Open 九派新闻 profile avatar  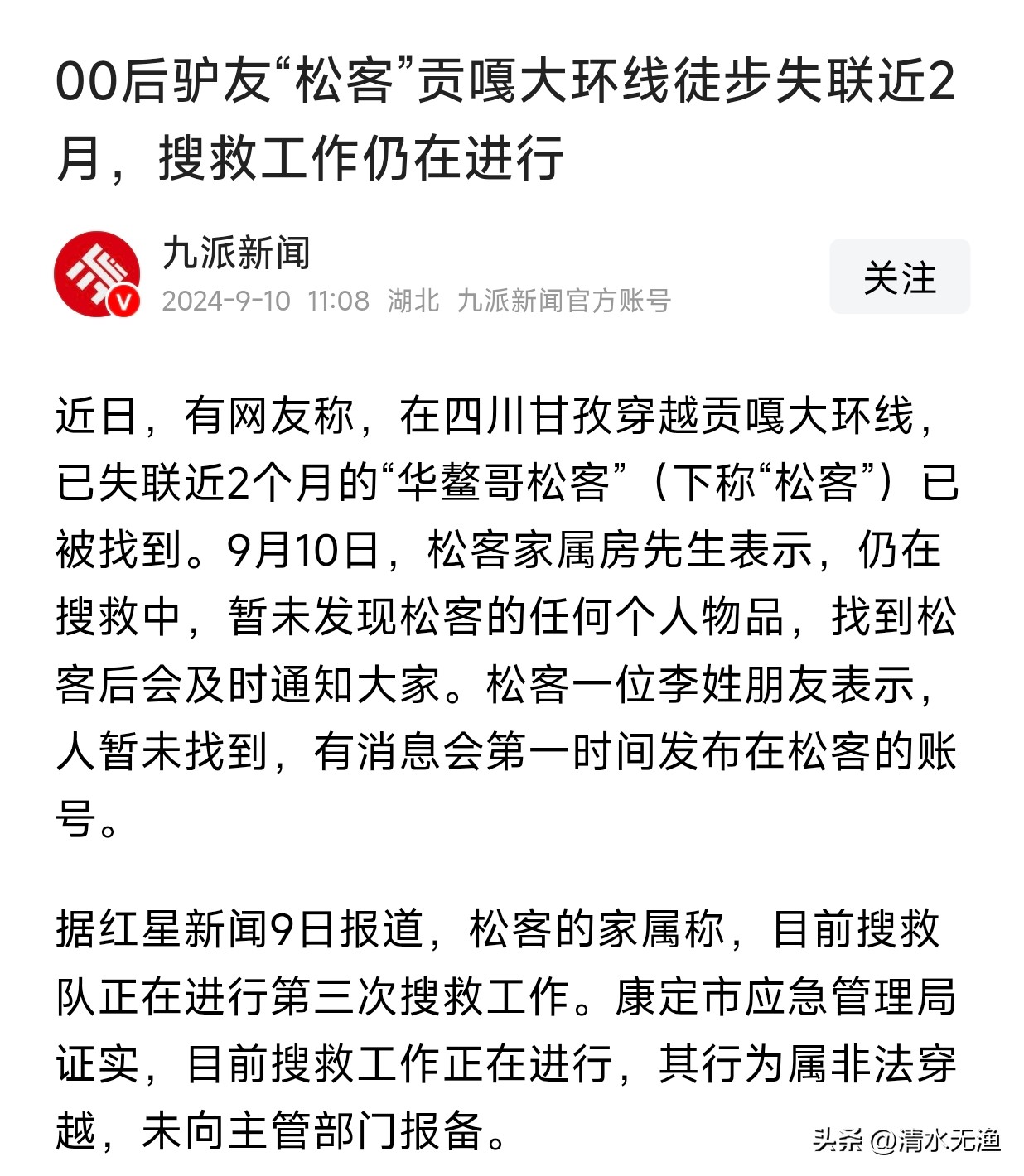(97, 273)
